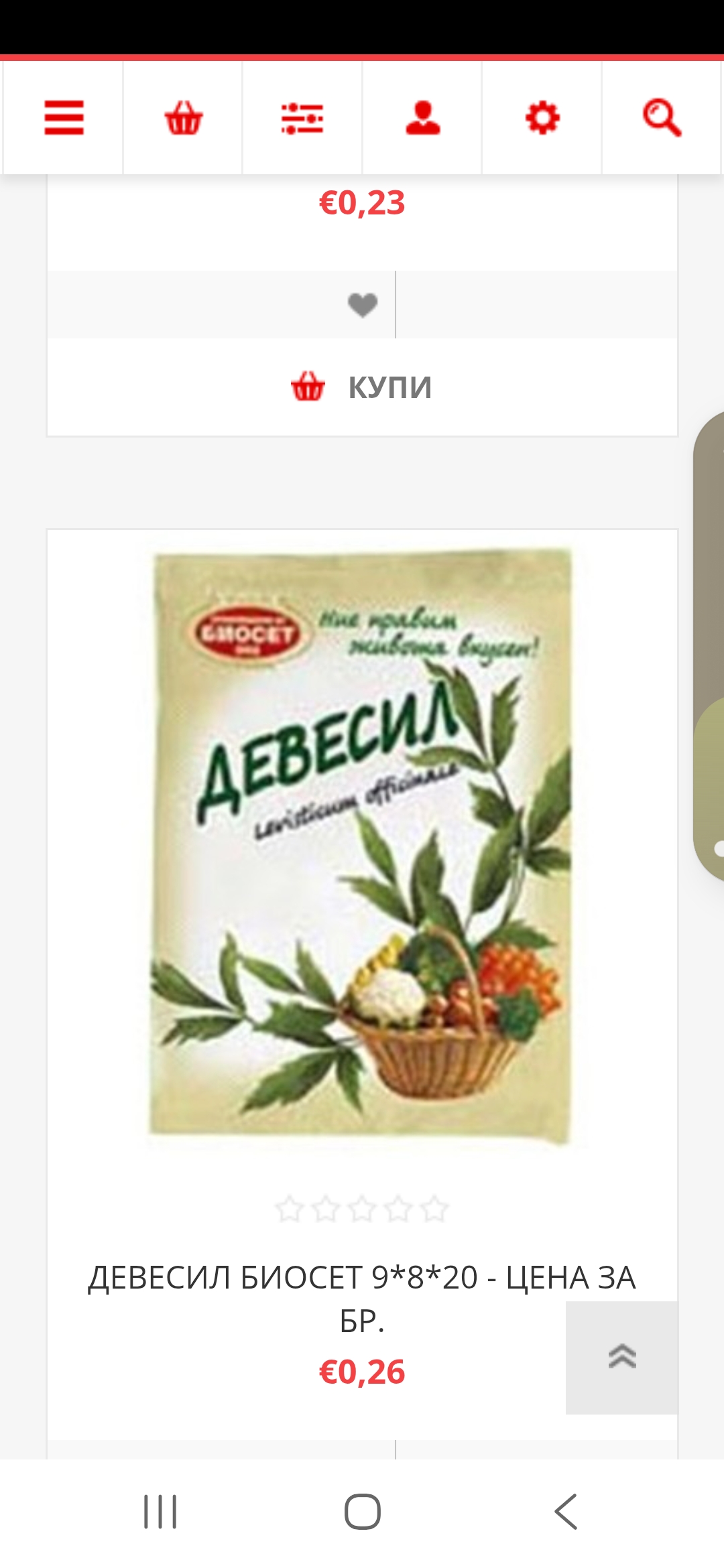The width and height of the screenshot is (724, 1568).
Task: Open the user account icon
Action: tap(422, 118)
